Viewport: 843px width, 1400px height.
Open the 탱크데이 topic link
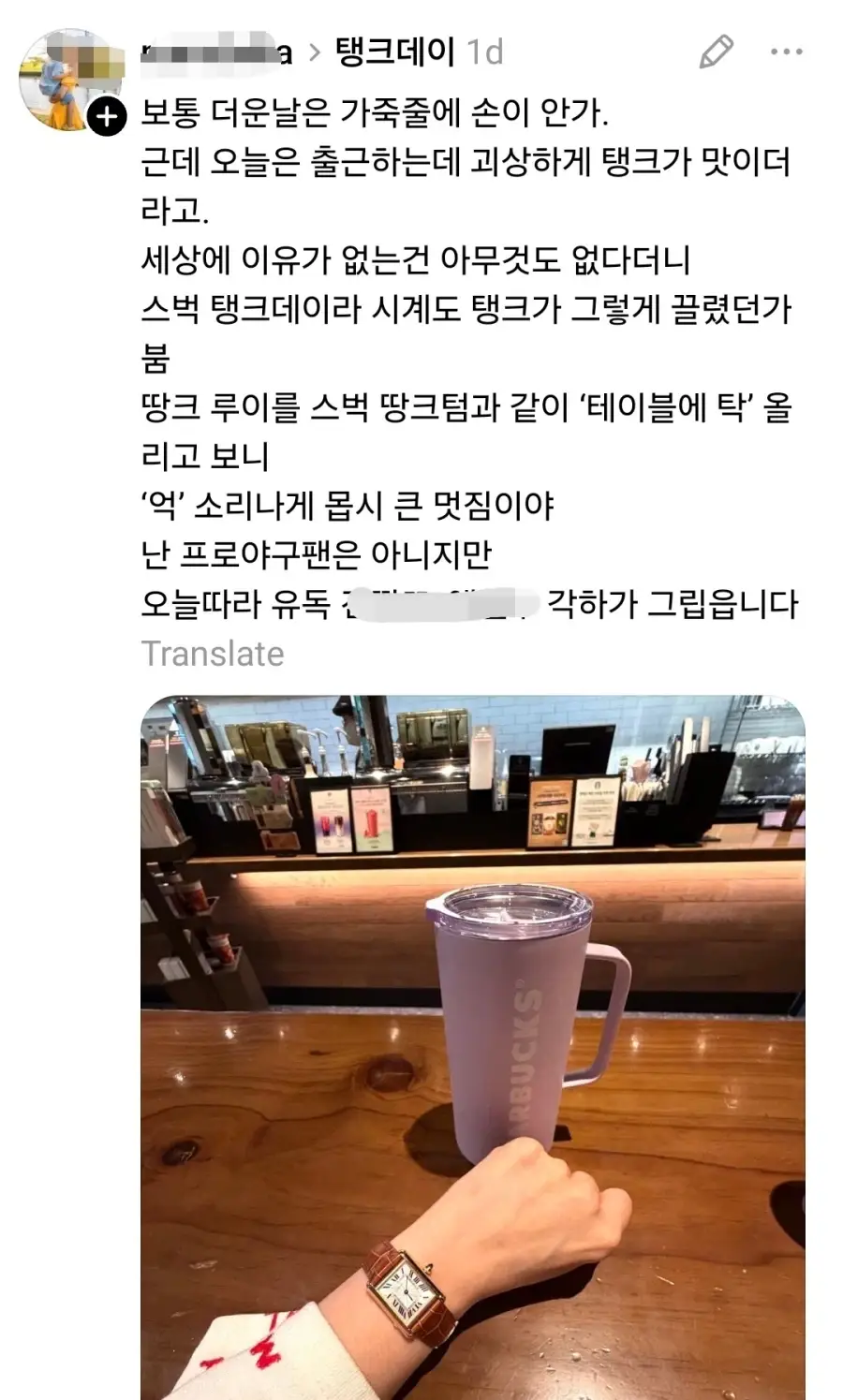(394, 52)
